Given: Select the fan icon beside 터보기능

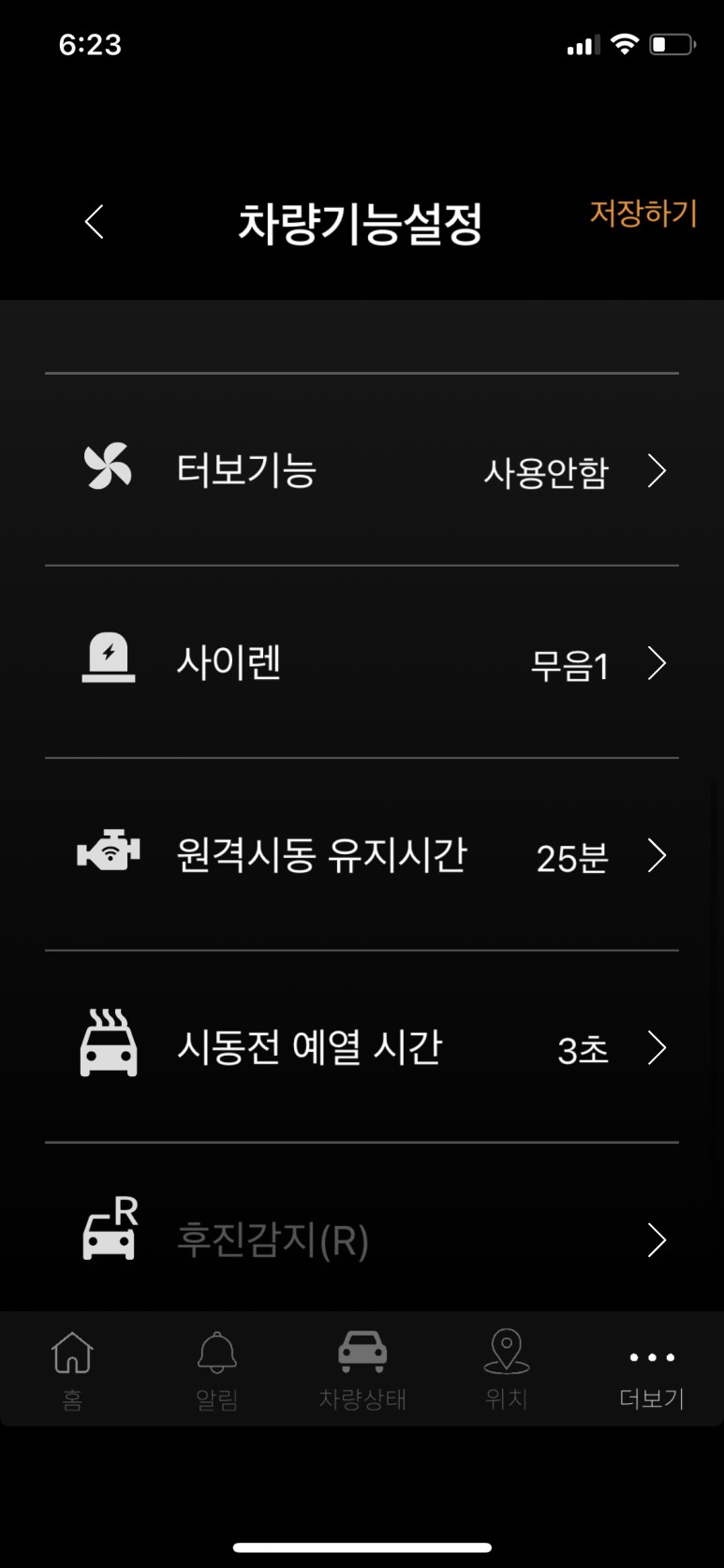Looking at the screenshot, I should click(x=109, y=468).
